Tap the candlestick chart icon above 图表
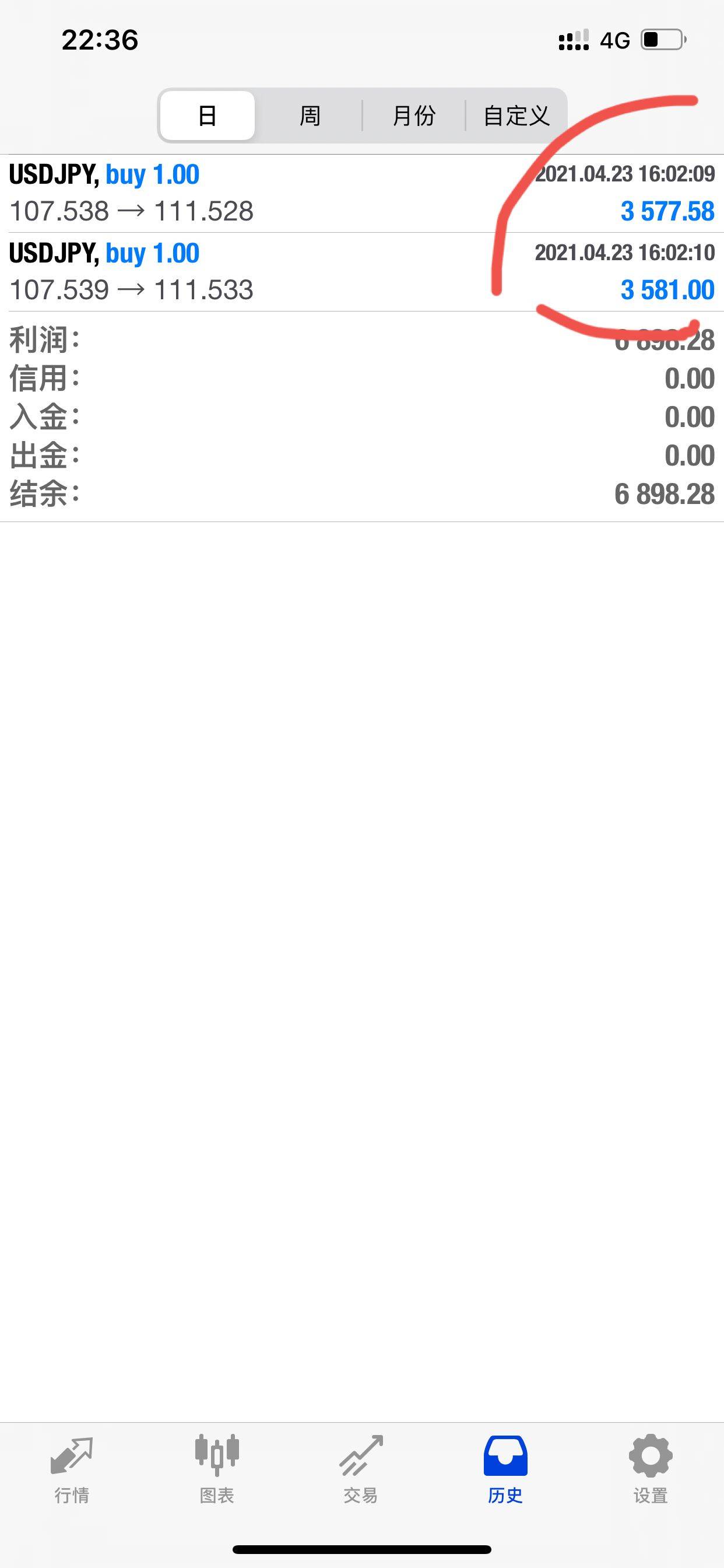This screenshot has height=1568, width=724. (x=217, y=1461)
